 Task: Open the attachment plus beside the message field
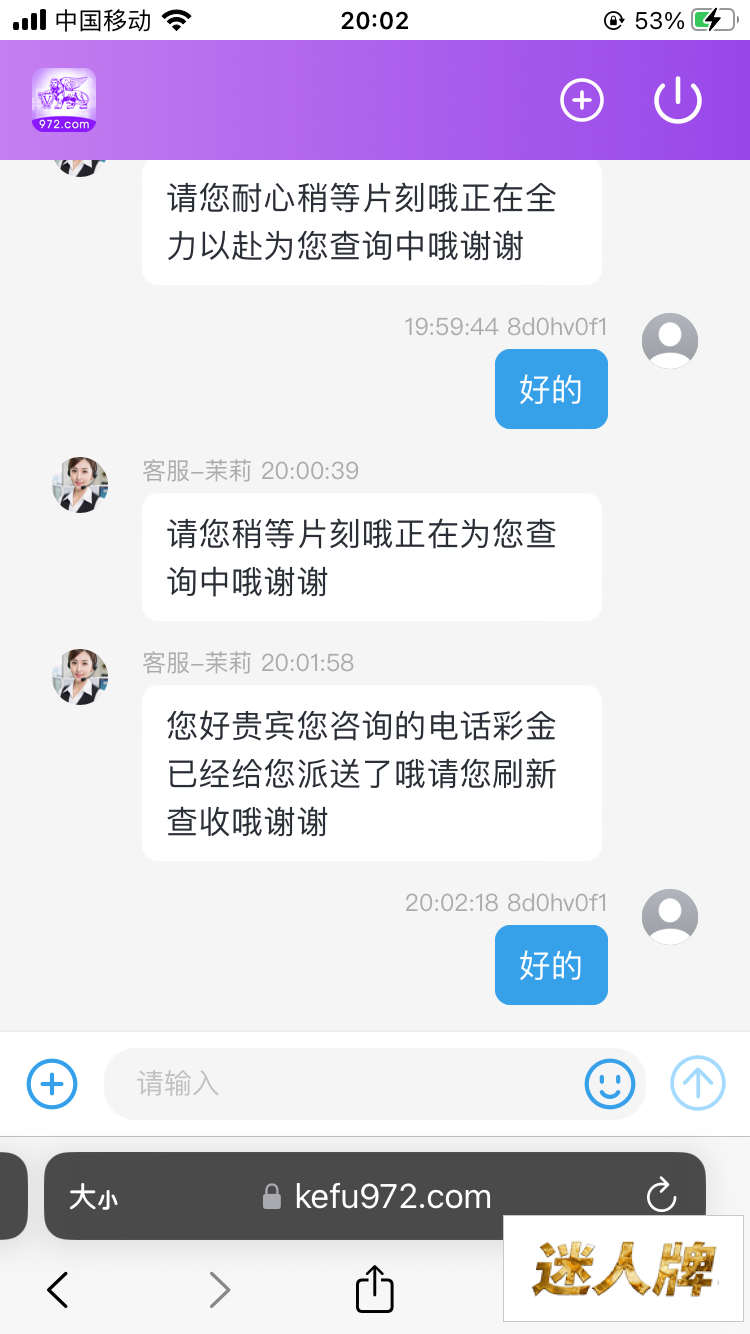[x=52, y=1084]
